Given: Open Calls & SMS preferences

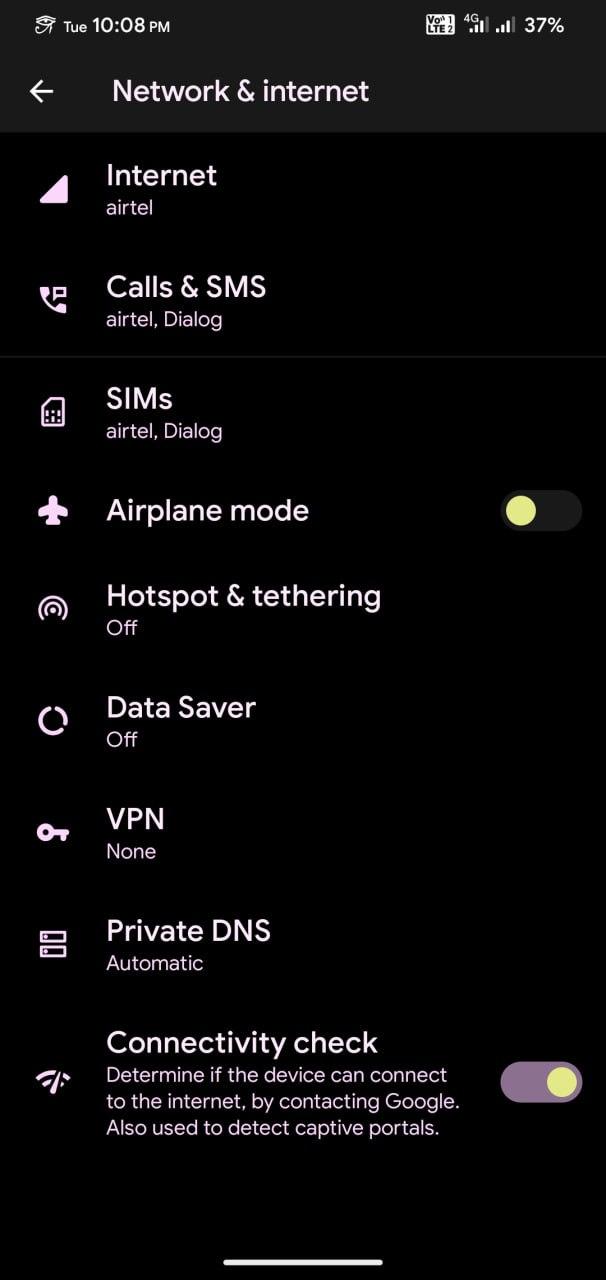Looking at the screenshot, I should click(303, 301).
